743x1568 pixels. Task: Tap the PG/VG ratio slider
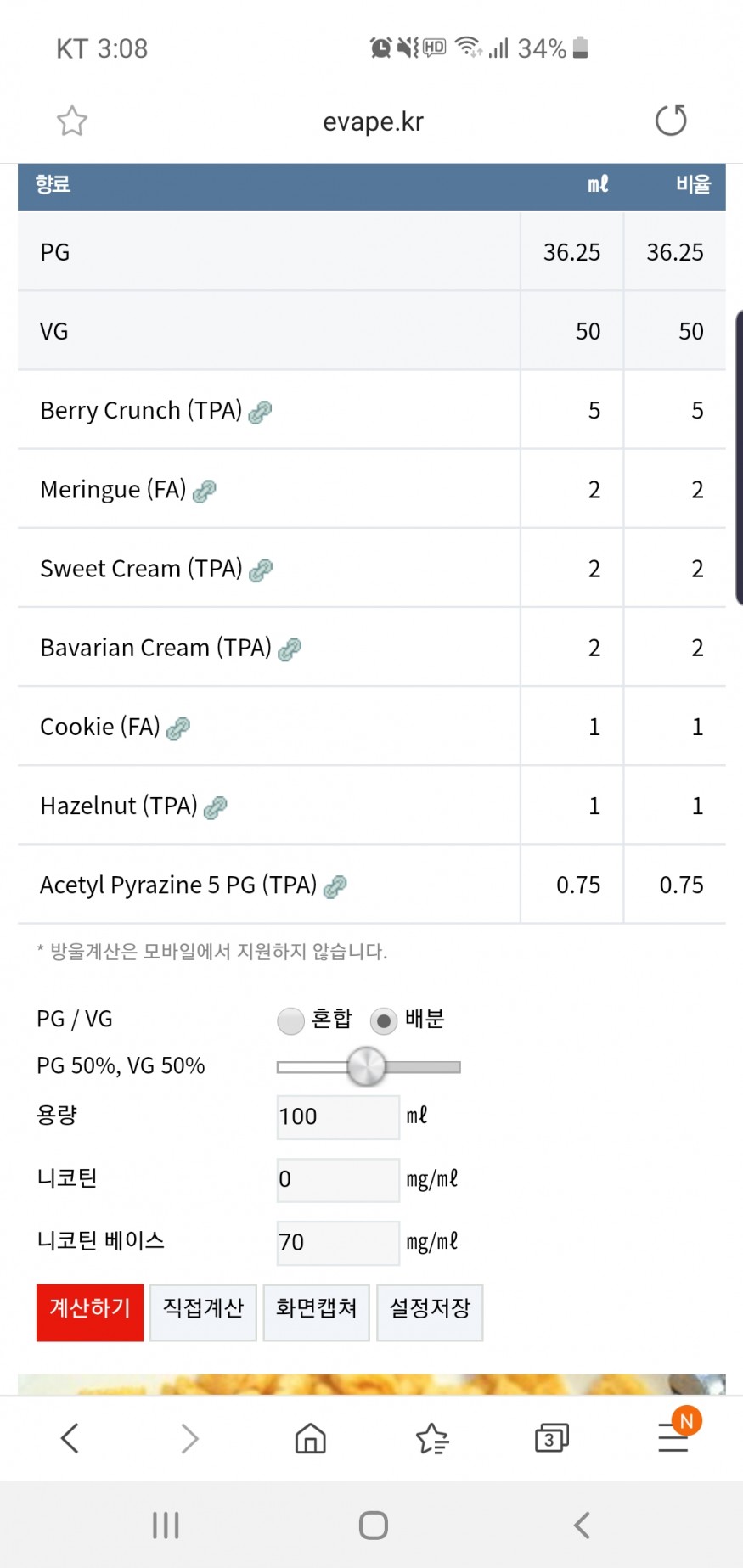(x=369, y=1066)
